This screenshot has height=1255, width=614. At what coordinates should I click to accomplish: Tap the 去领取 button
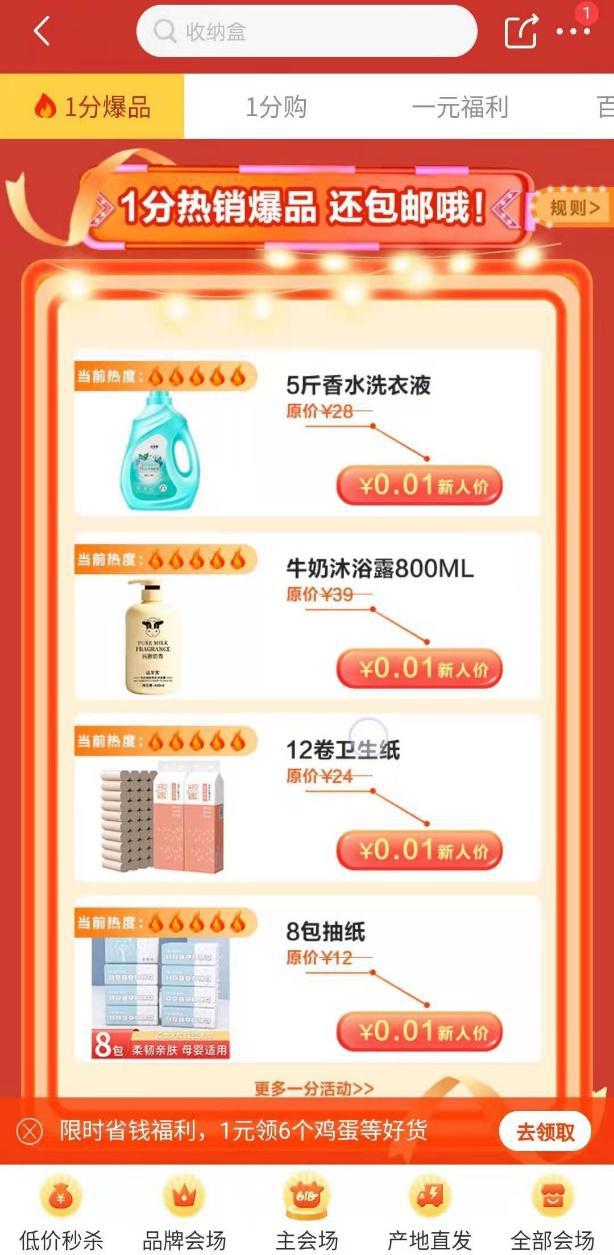pyautogui.click(x=545, y=1132)
